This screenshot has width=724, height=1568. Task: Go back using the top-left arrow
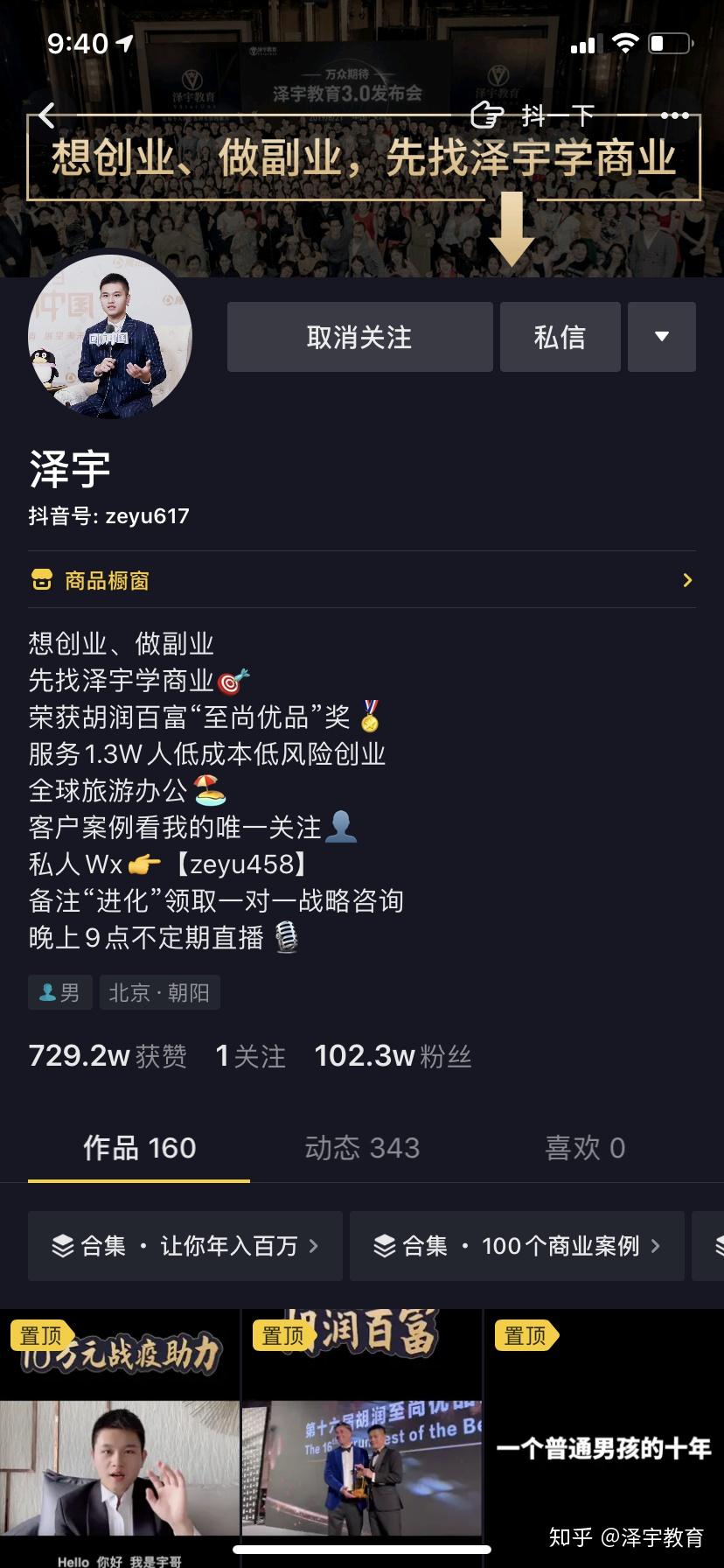coord(47,115)
